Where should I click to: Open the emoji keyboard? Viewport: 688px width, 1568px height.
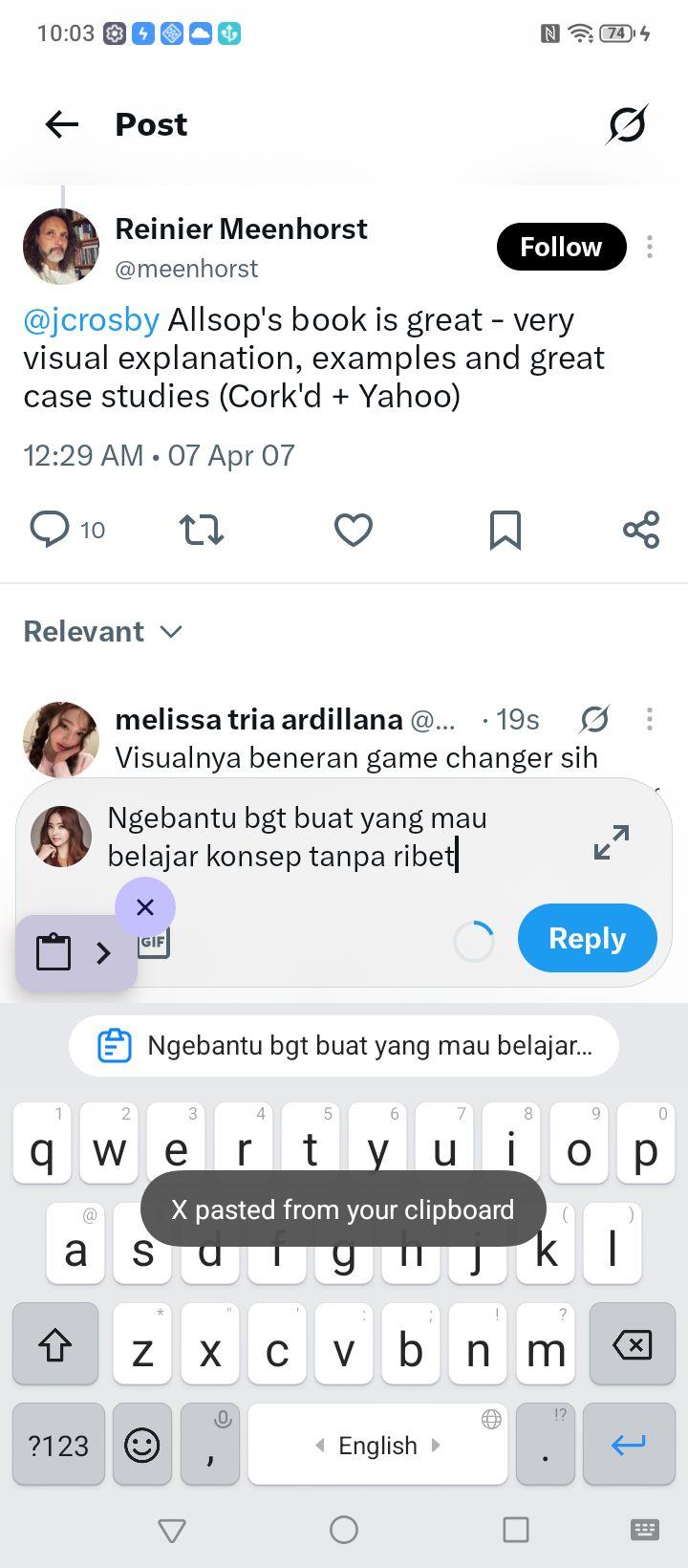tap(142, 1445)
